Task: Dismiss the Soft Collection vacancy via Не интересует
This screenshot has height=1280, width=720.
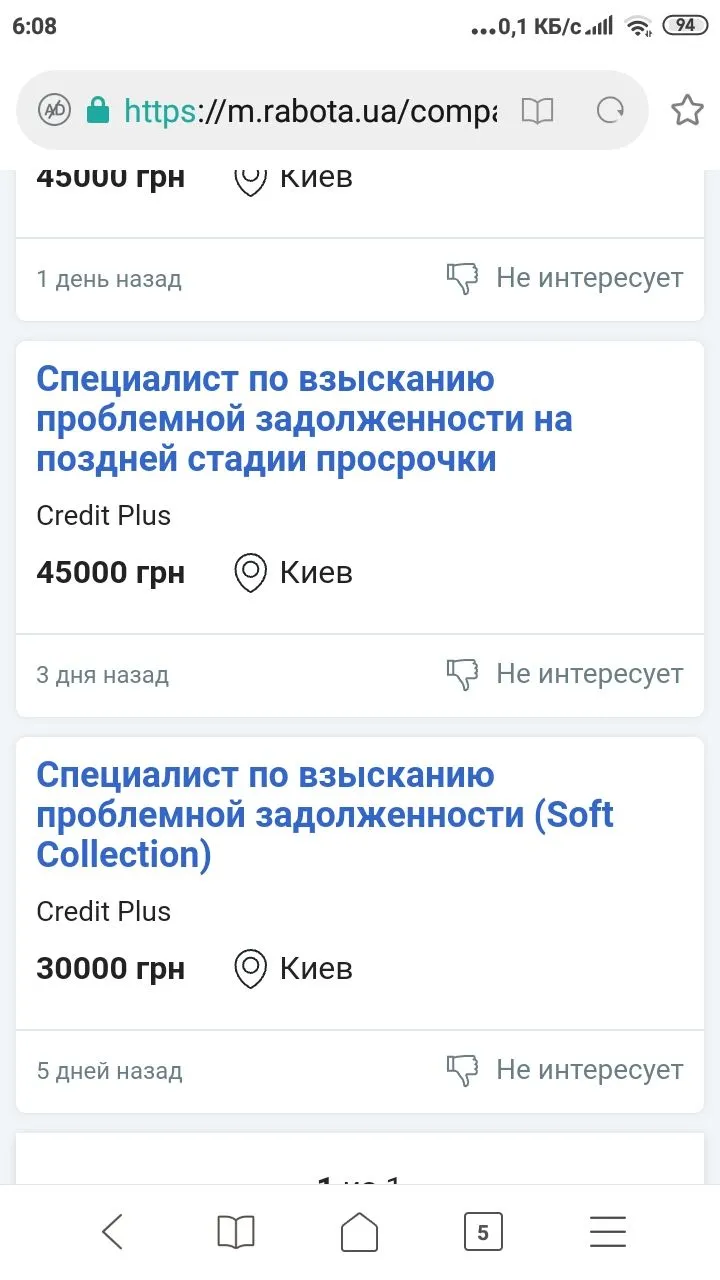Action: [588, 1069]
